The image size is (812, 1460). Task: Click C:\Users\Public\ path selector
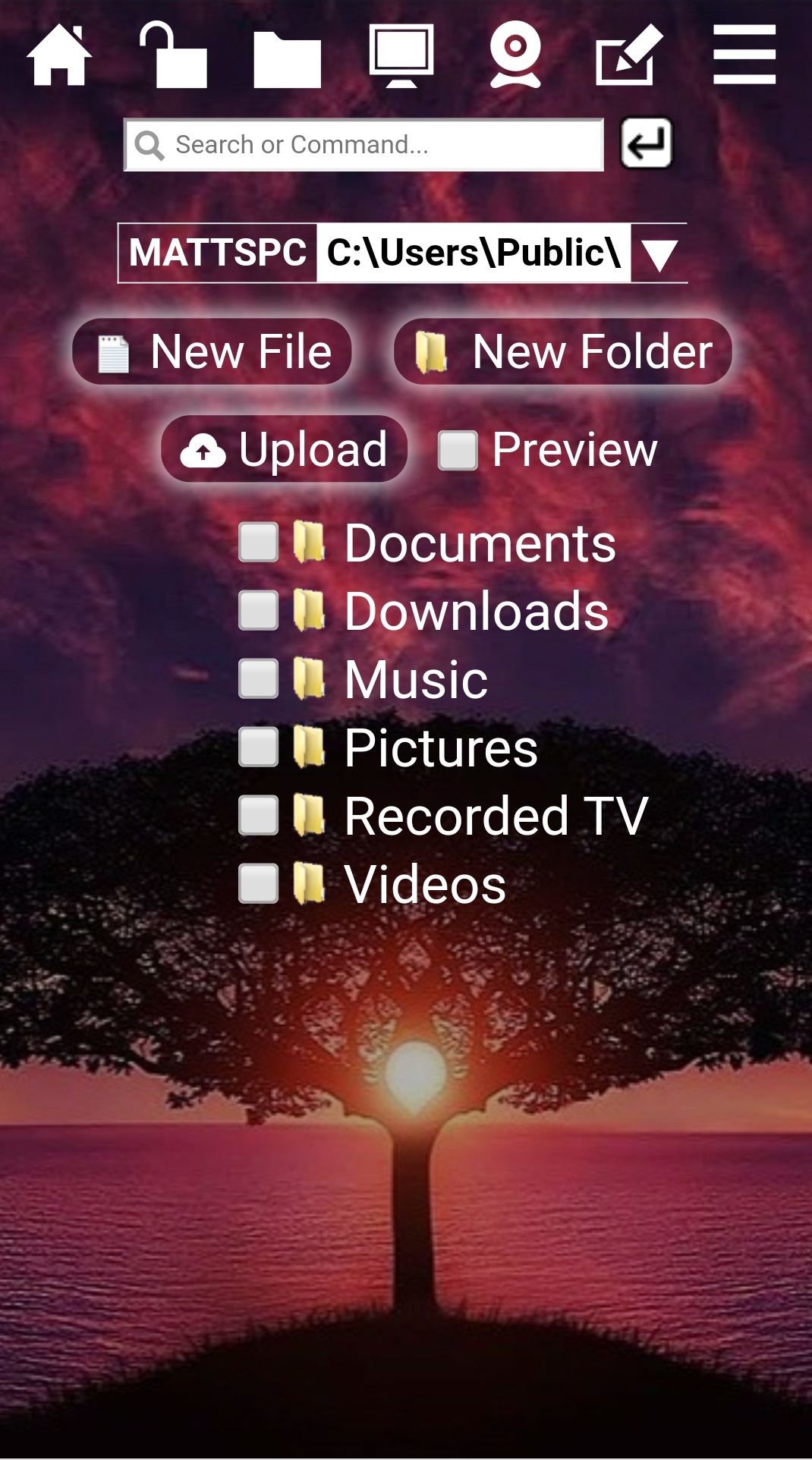coord(472,254)
